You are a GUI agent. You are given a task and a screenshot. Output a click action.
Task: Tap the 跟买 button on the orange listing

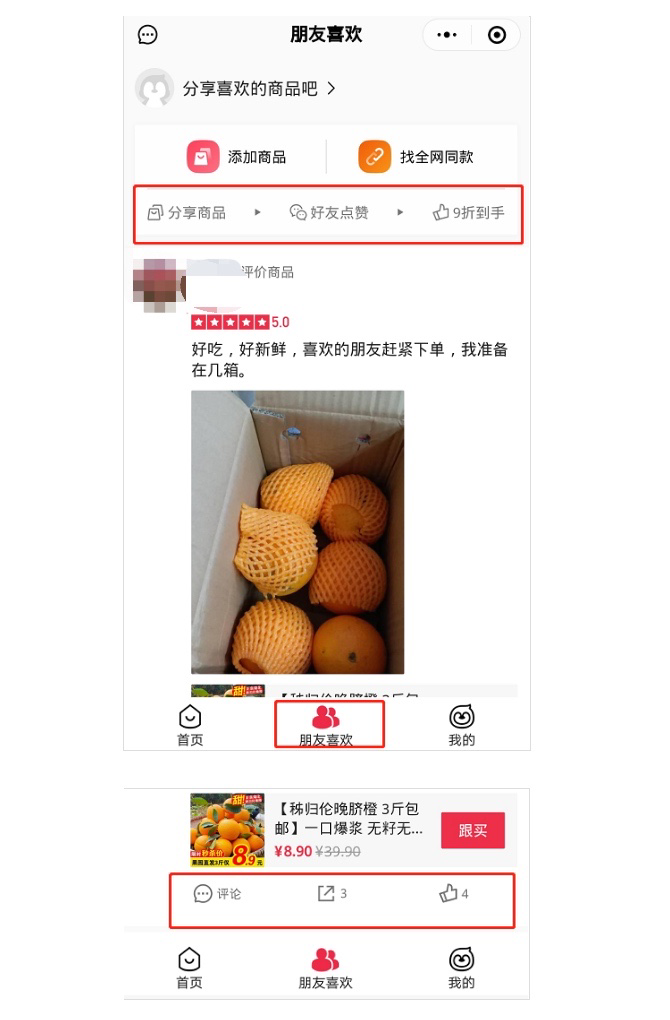point(472,830)
